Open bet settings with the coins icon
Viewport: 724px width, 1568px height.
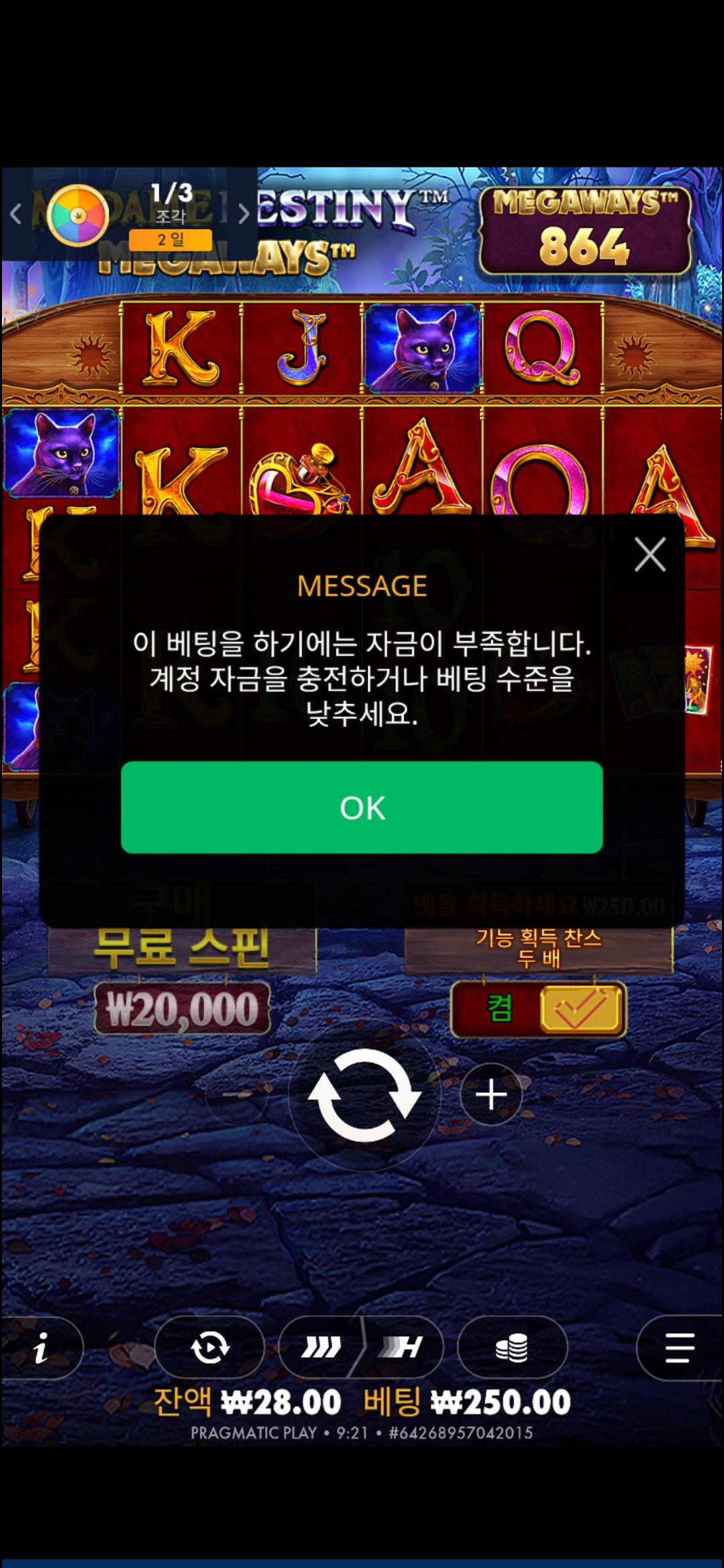click(512, 1348)
